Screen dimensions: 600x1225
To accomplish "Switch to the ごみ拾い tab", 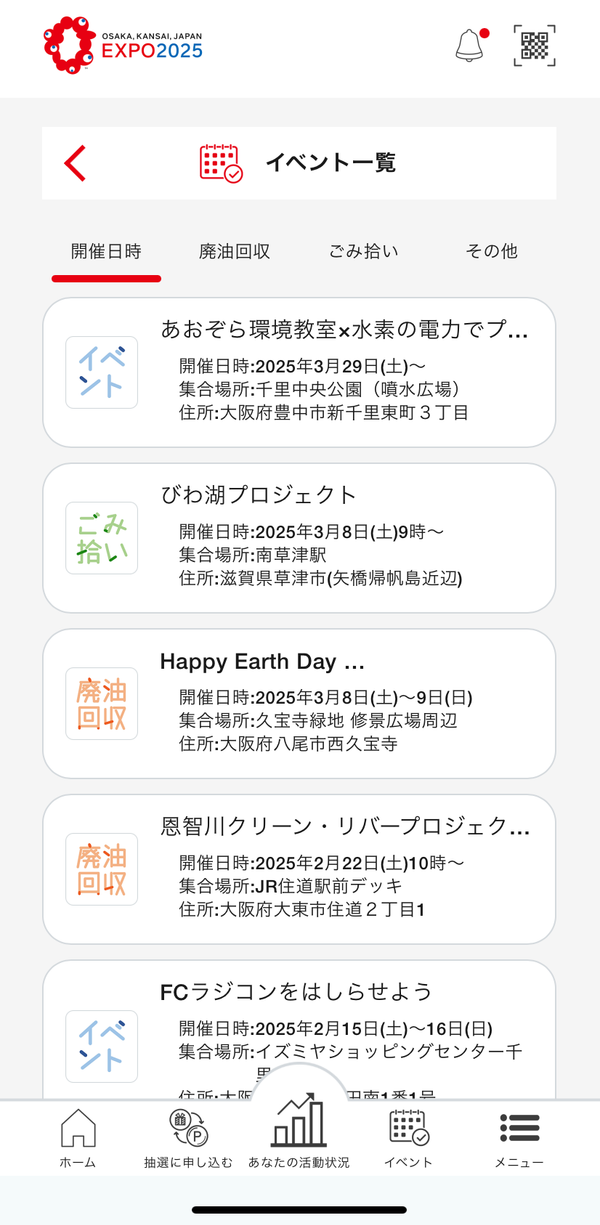I will (x=364, y=251).
